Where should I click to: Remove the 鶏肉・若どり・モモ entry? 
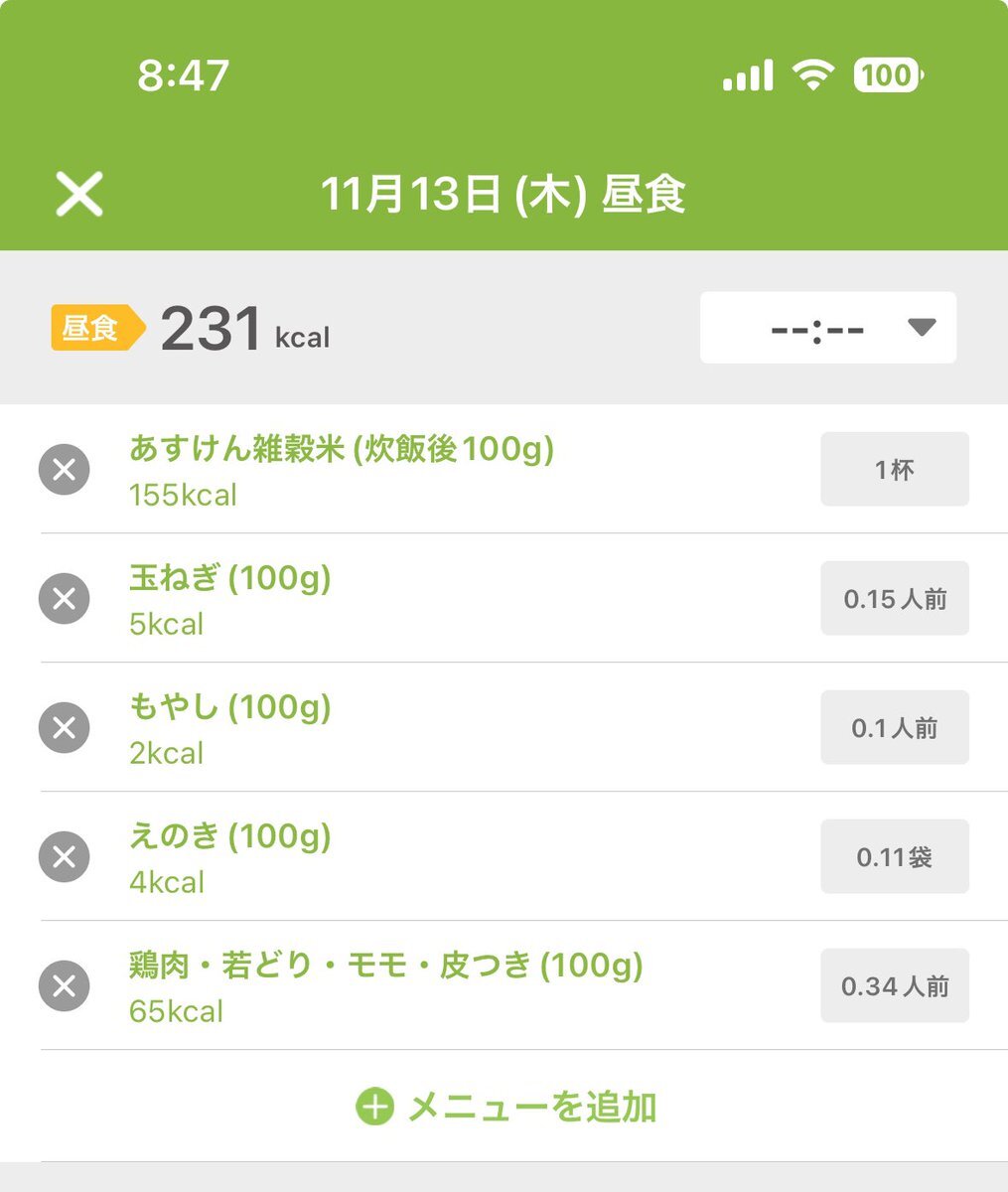[65, 986]
